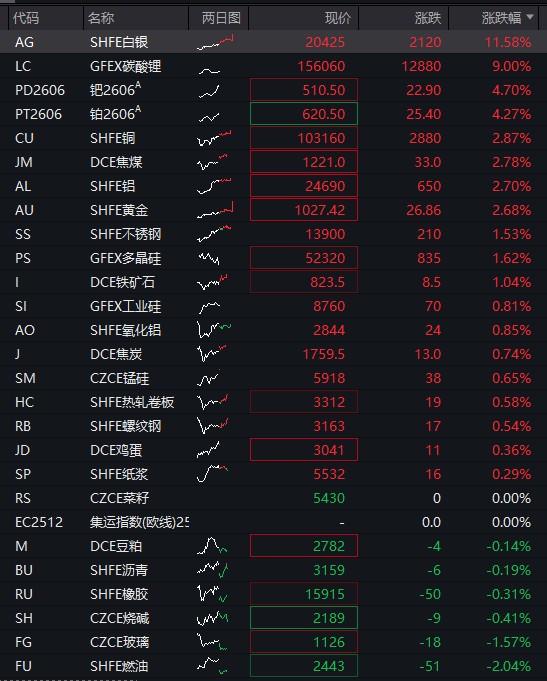Open the GFEX碳酸锂 LC row

pos(273,66)
